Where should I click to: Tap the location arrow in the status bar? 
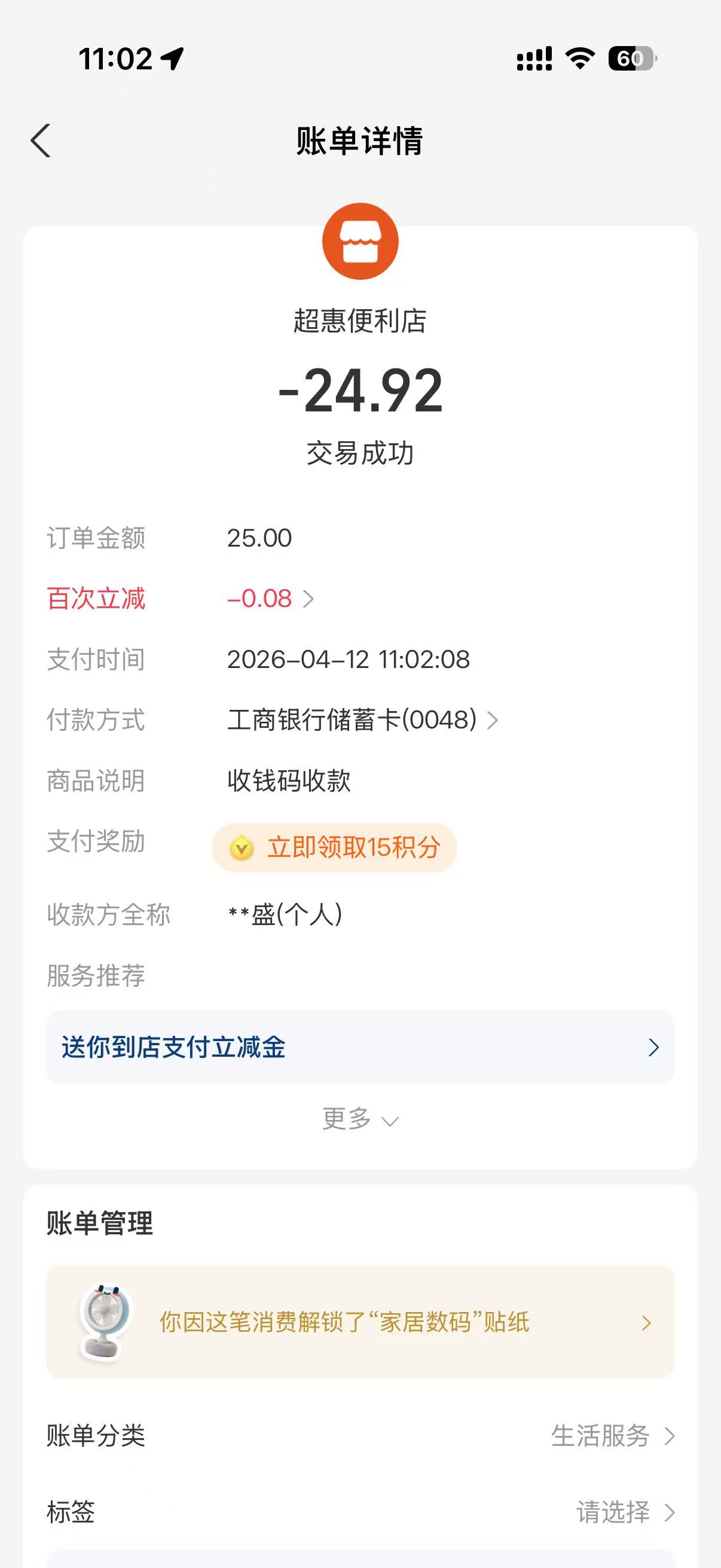(172, 58)
